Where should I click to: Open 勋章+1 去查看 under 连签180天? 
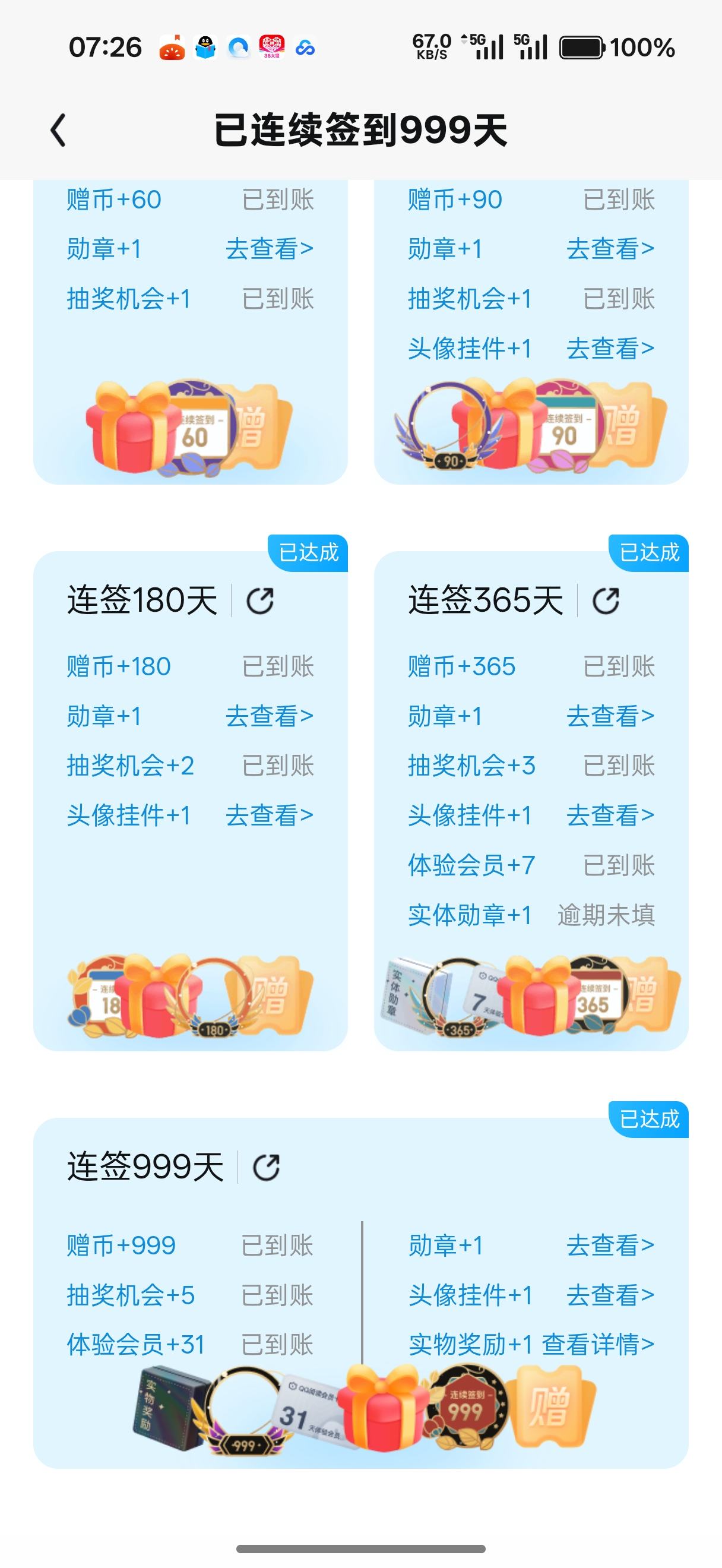click(270, 716)
